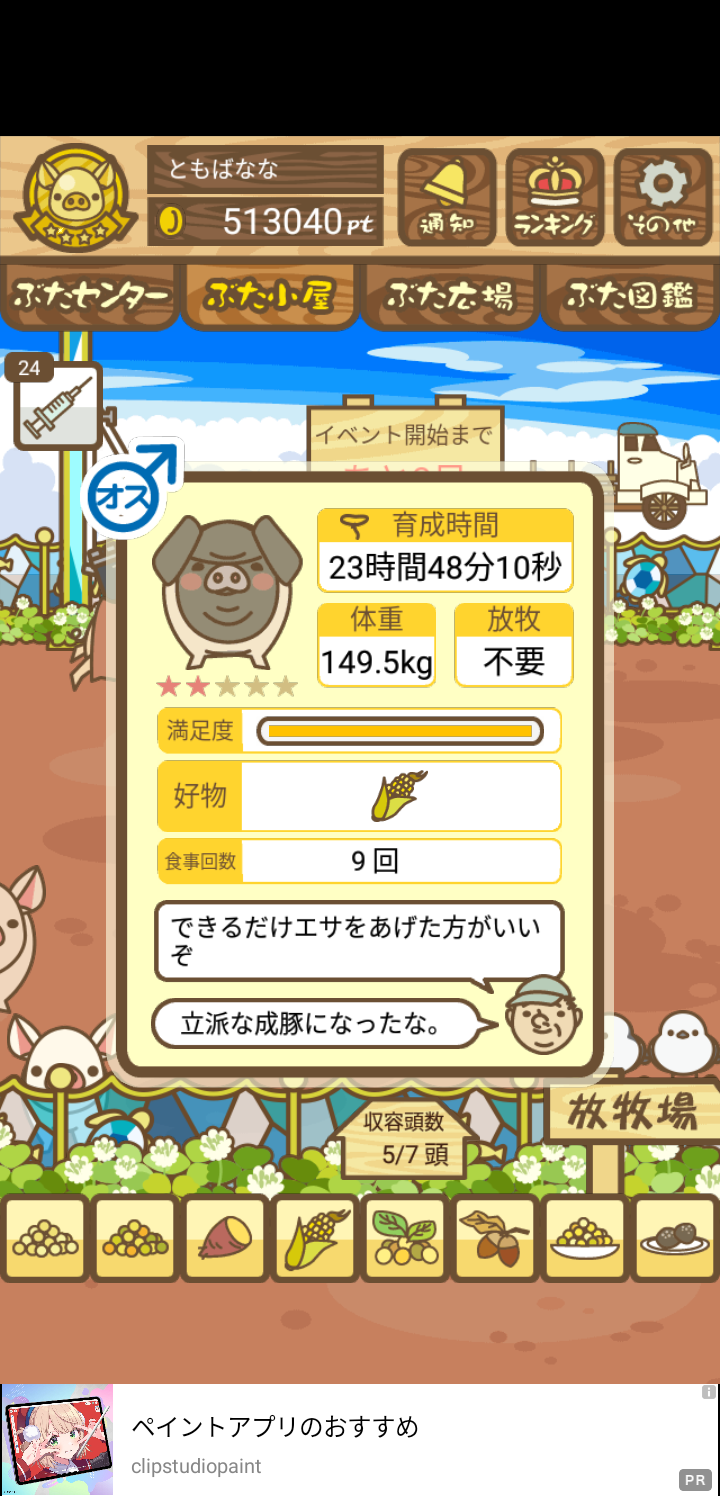Switch to the ぶた図鑑 tab

click(x=630, y=296)
